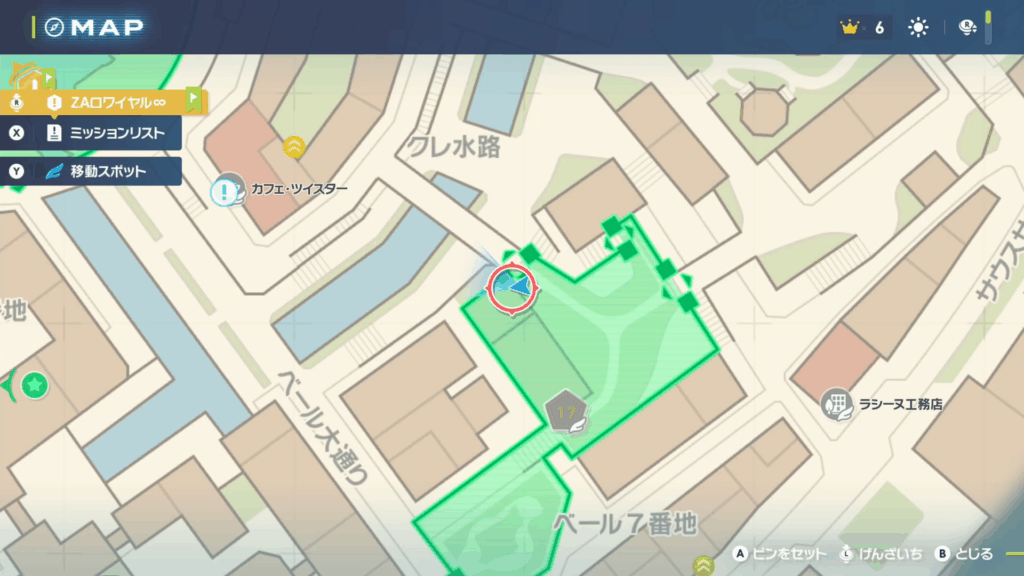Tap the pentagon quest marker in green zone
The image size is (1024, 576).
566,411
